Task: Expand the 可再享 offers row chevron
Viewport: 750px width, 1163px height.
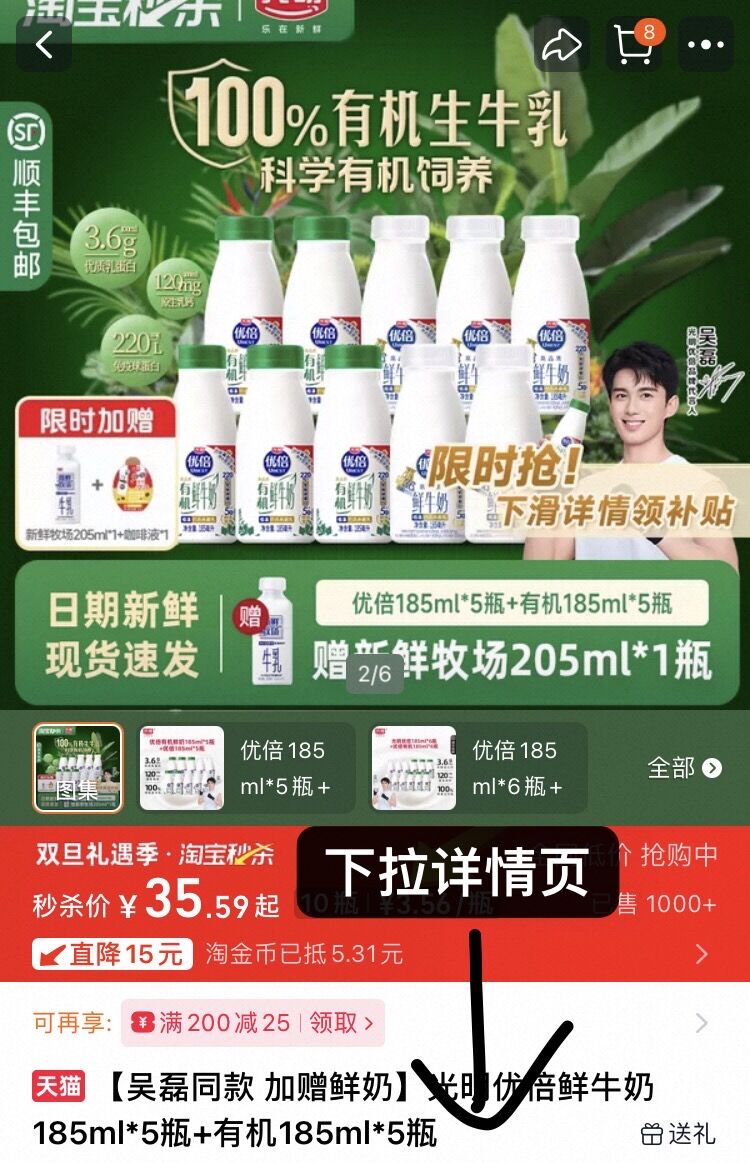Action: point(701,1024)
